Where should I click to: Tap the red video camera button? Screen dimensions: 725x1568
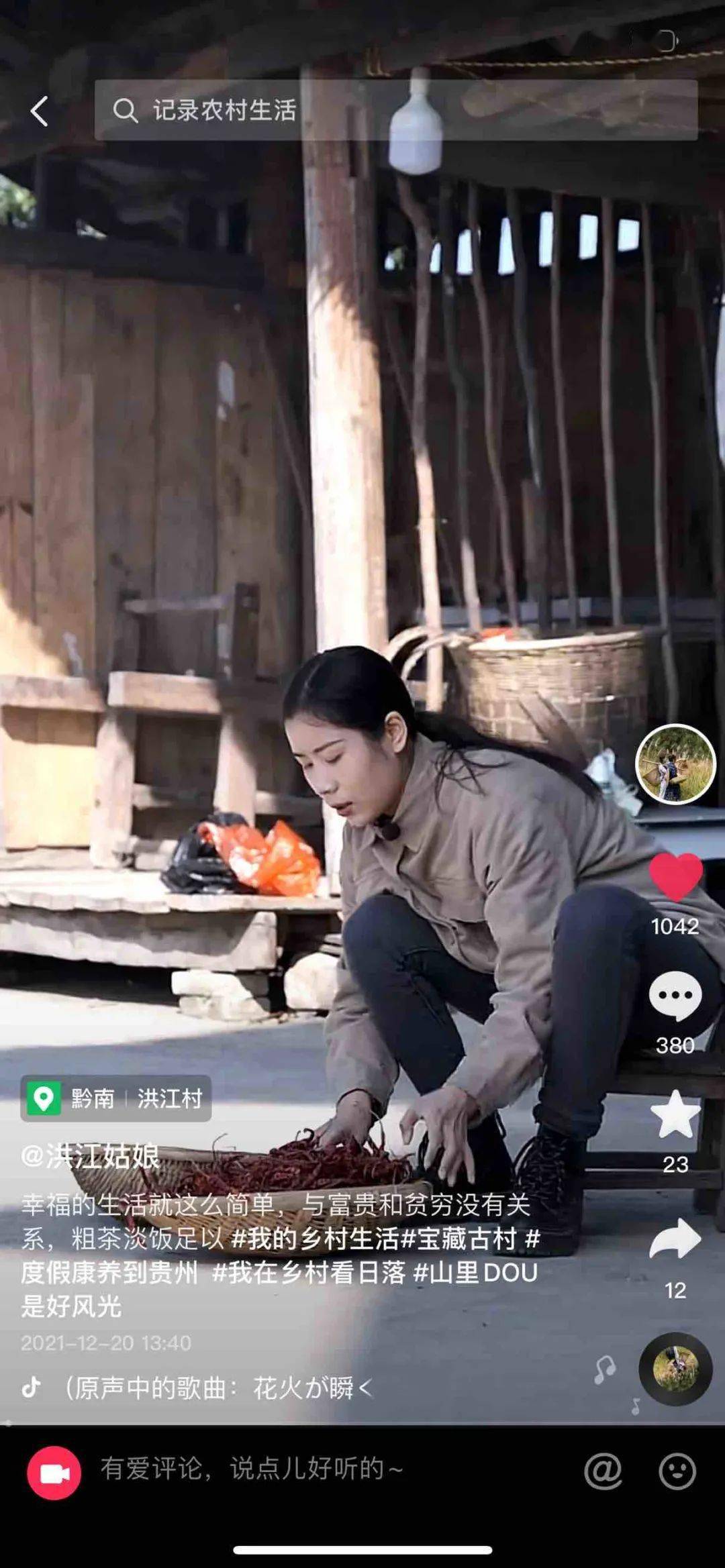pos(54,1473)
